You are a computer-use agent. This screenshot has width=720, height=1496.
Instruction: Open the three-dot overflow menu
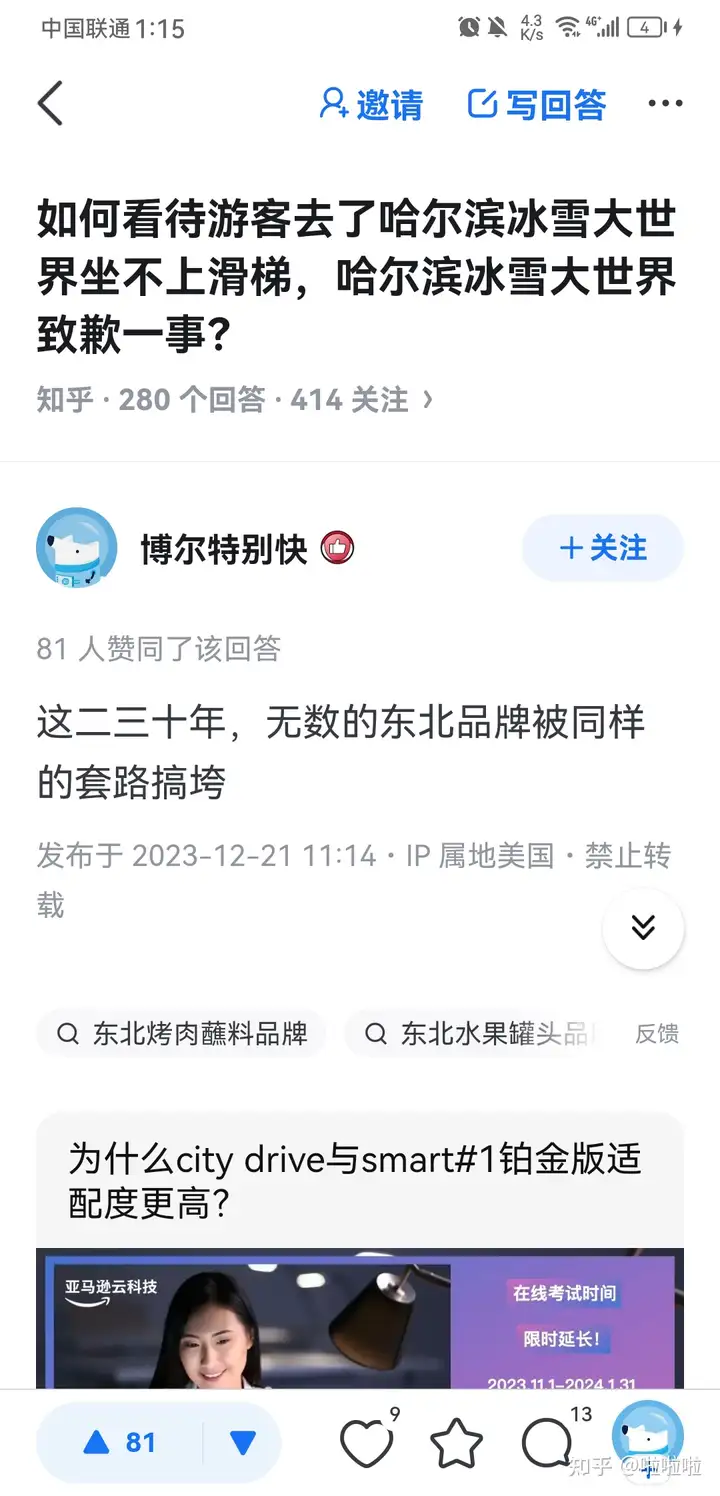pyautogui.click(x=665, y=104)
